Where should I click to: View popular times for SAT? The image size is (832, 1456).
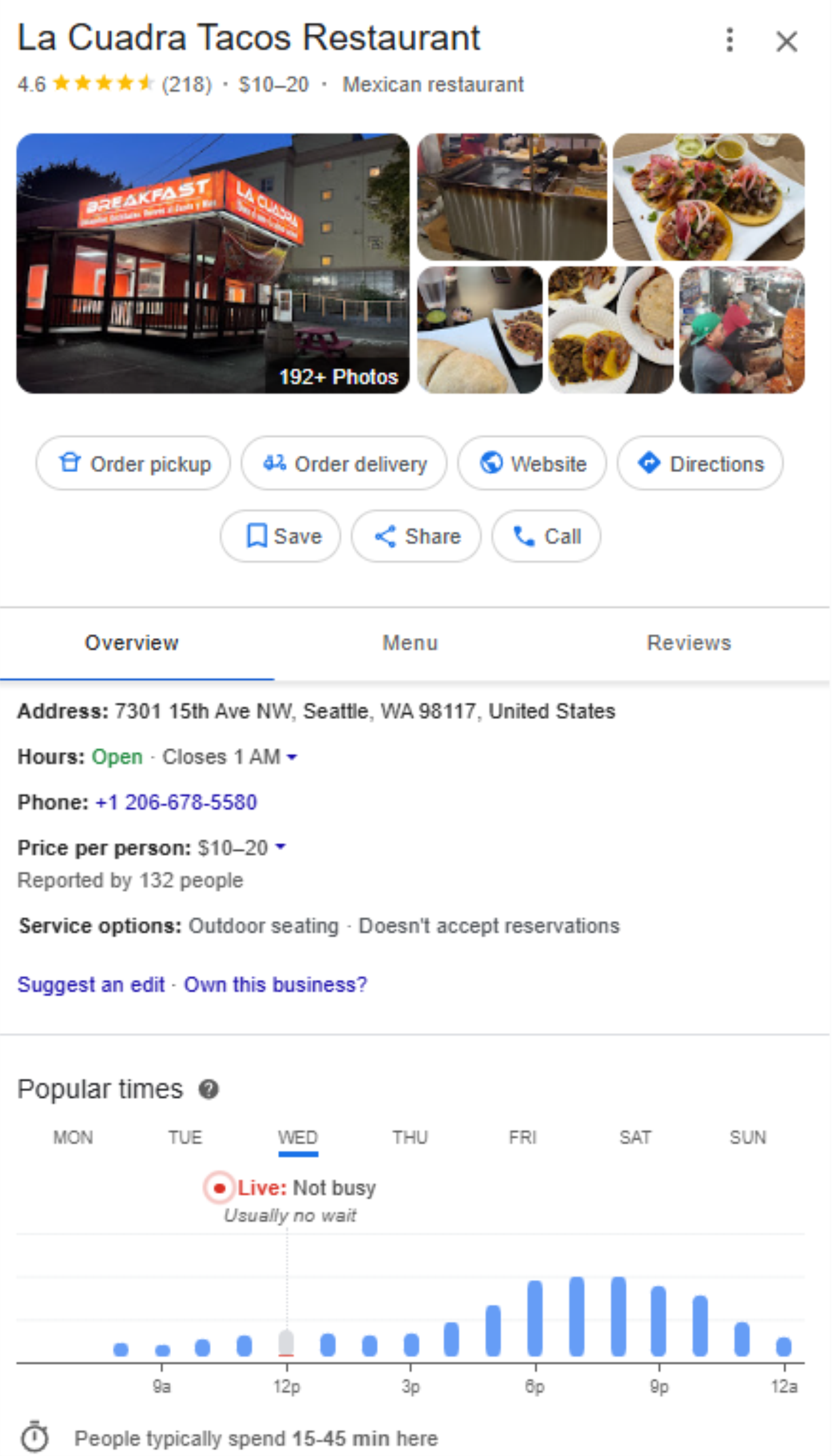tap(635, 1137)
